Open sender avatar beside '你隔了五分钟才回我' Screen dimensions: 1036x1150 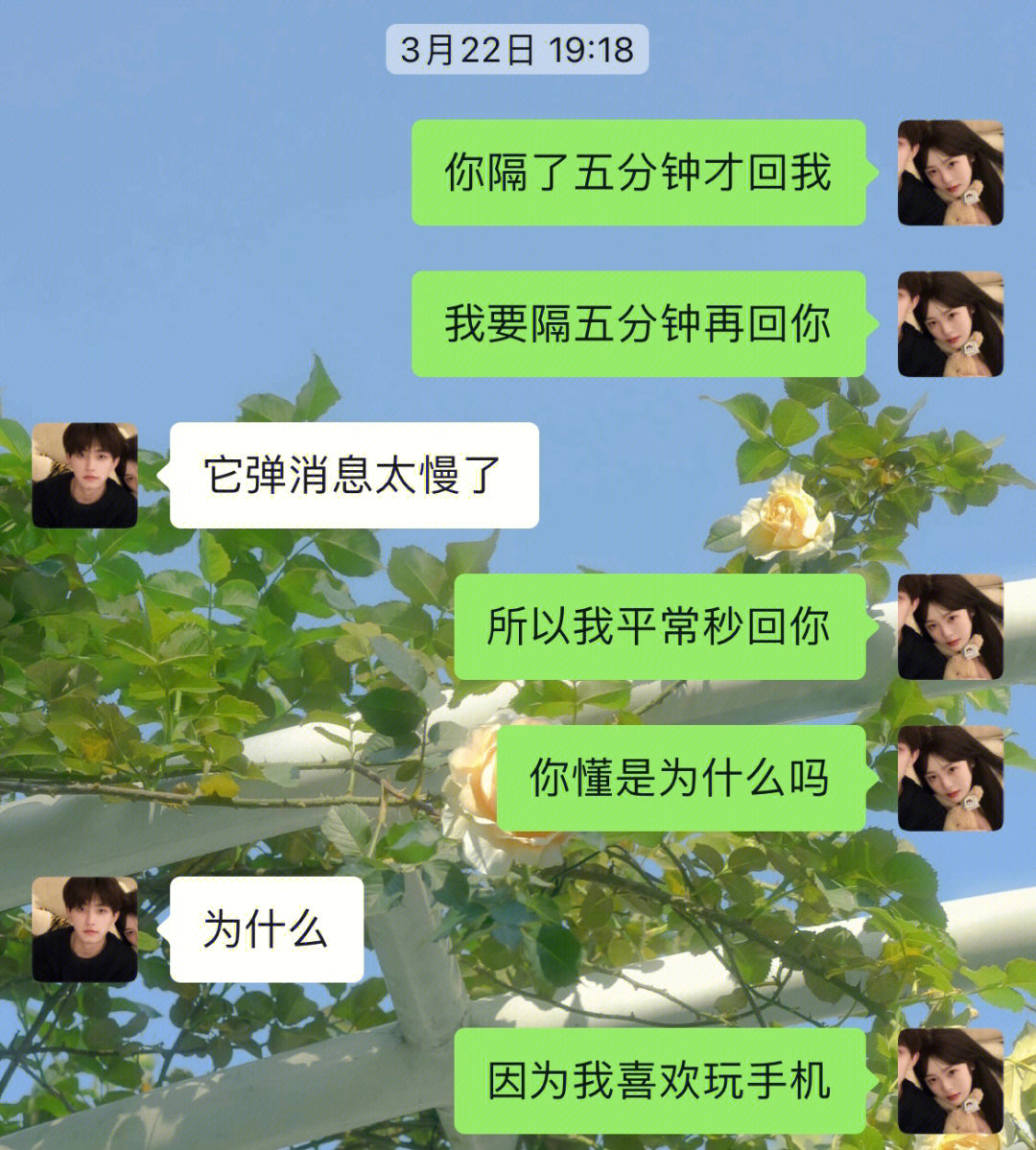point(950,173)
